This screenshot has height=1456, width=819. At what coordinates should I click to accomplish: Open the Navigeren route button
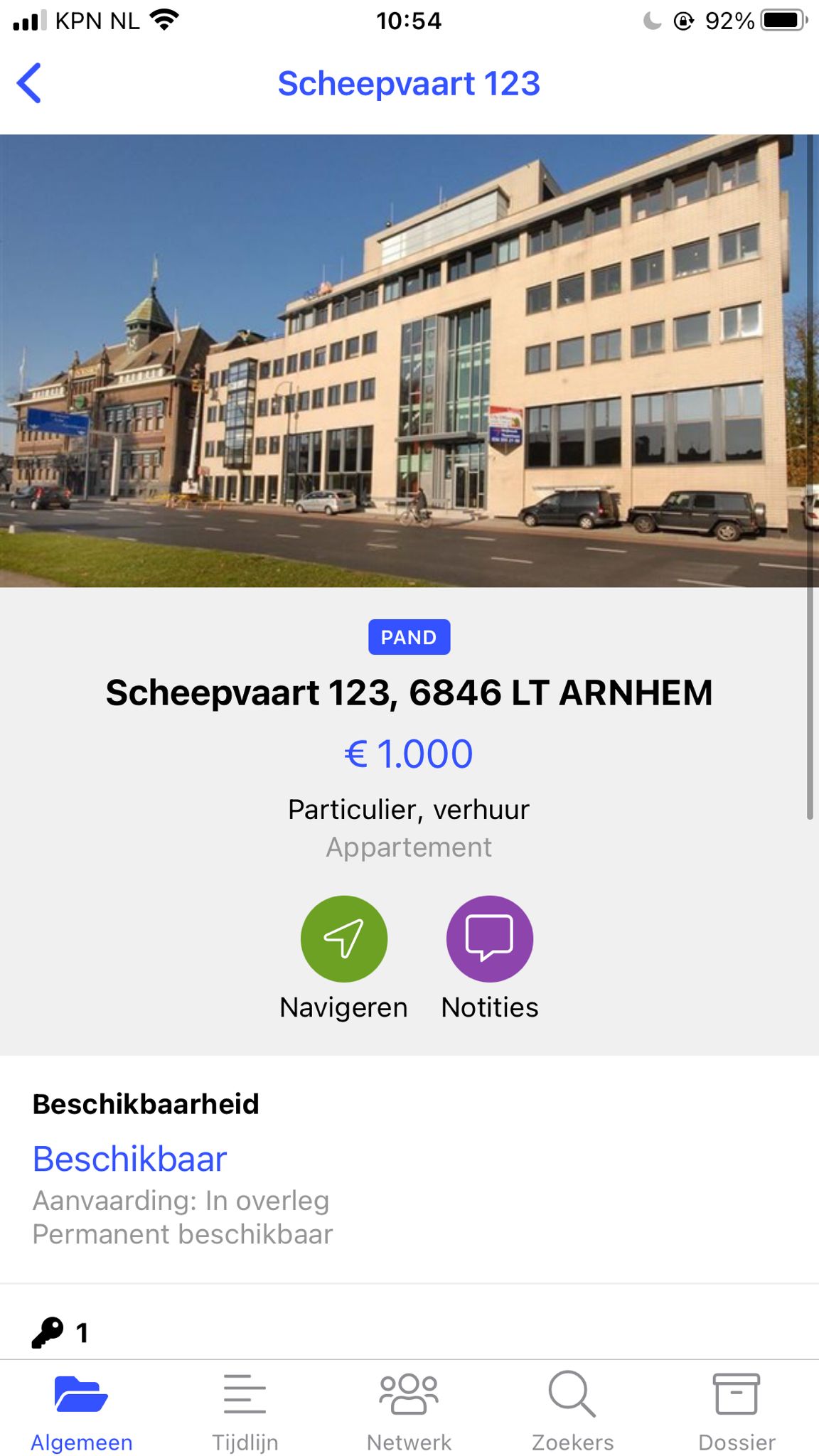pyautogui.click(x=344, y=939)
